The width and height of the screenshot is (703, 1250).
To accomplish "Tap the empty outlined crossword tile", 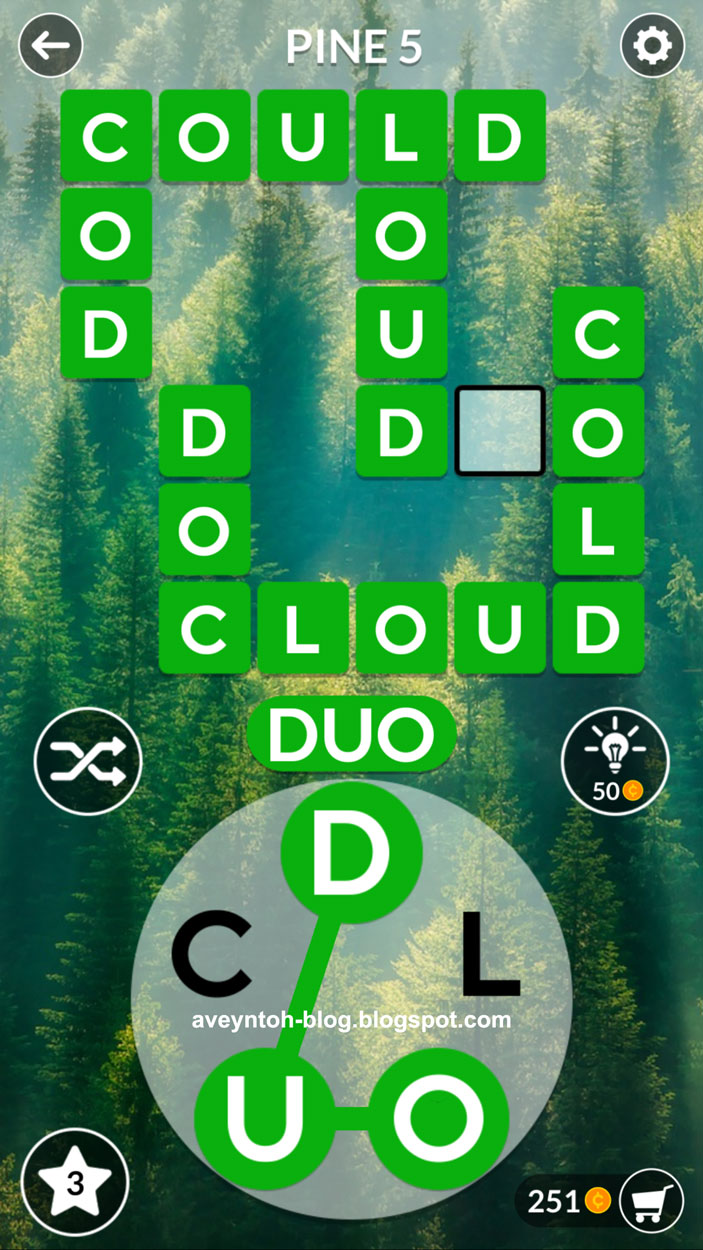I will pos(500,431).
